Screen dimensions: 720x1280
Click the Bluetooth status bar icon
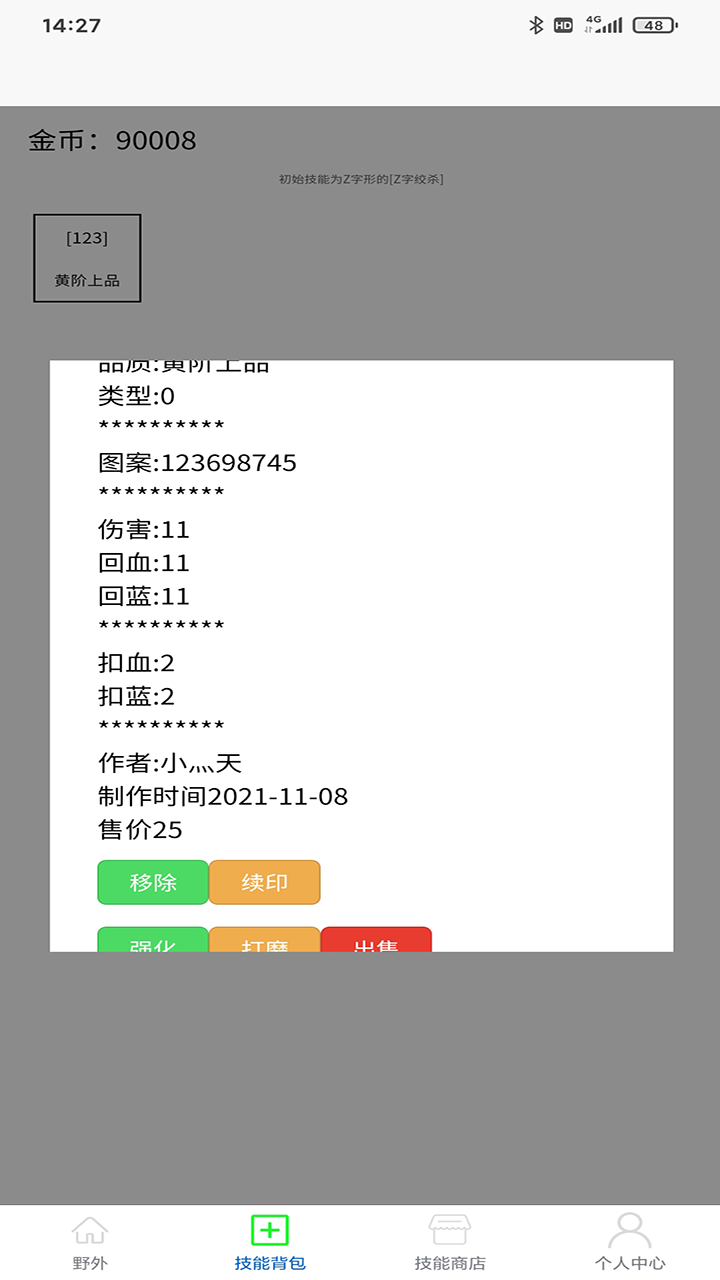pos(536,24)
